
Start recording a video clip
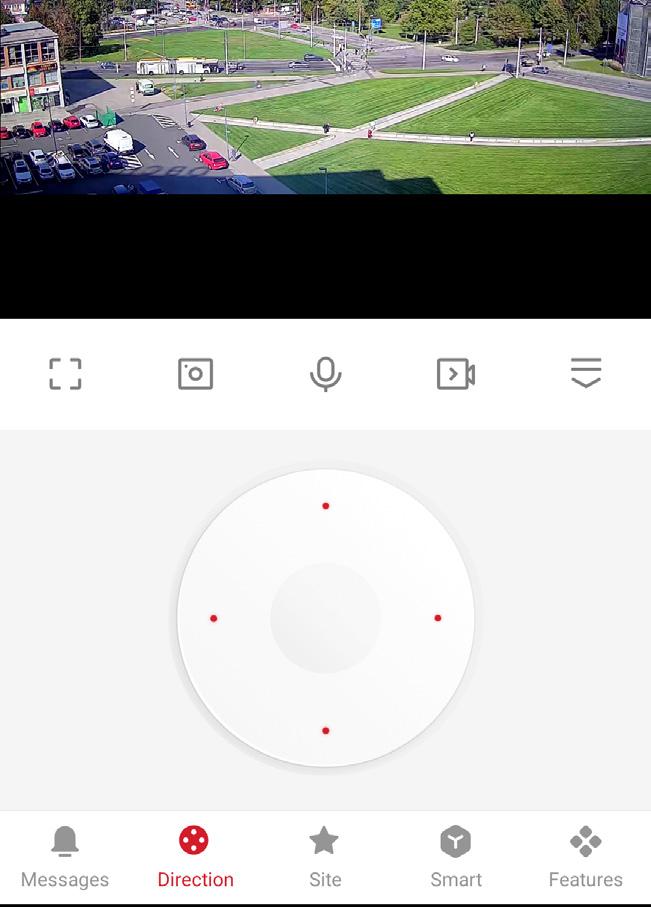pyautogui.click(x=456, y=374)
